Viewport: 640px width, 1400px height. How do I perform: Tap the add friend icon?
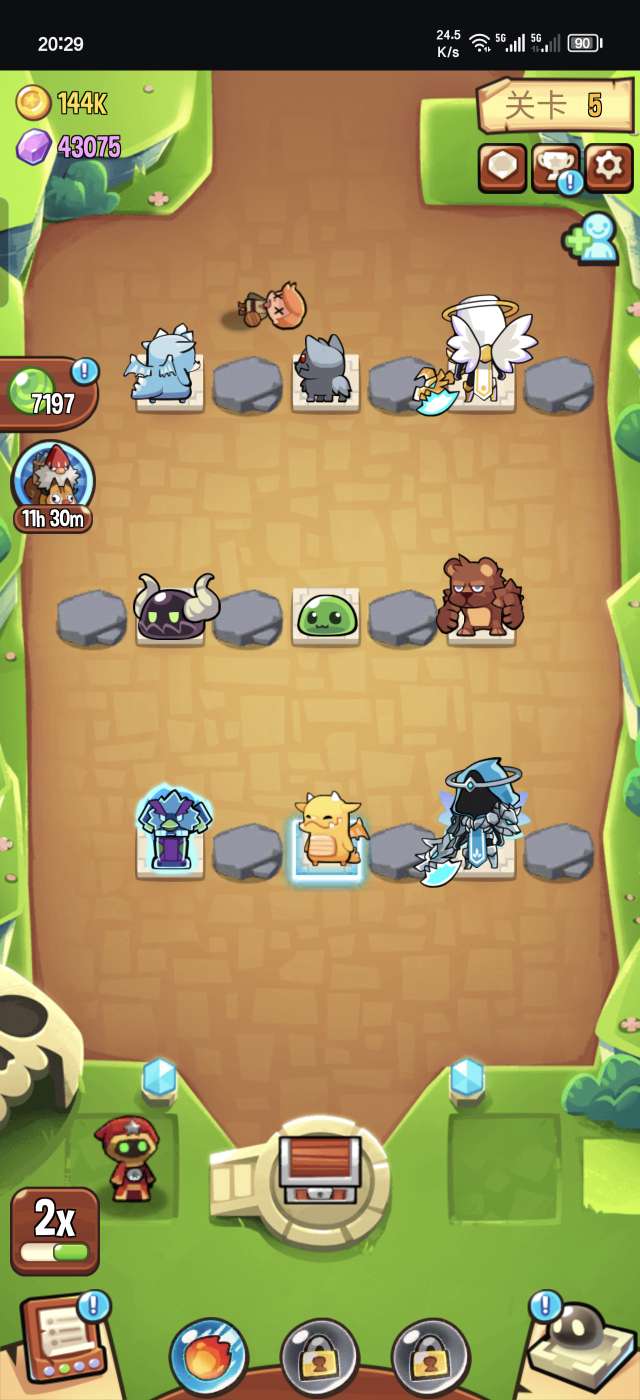coord(592,238)
